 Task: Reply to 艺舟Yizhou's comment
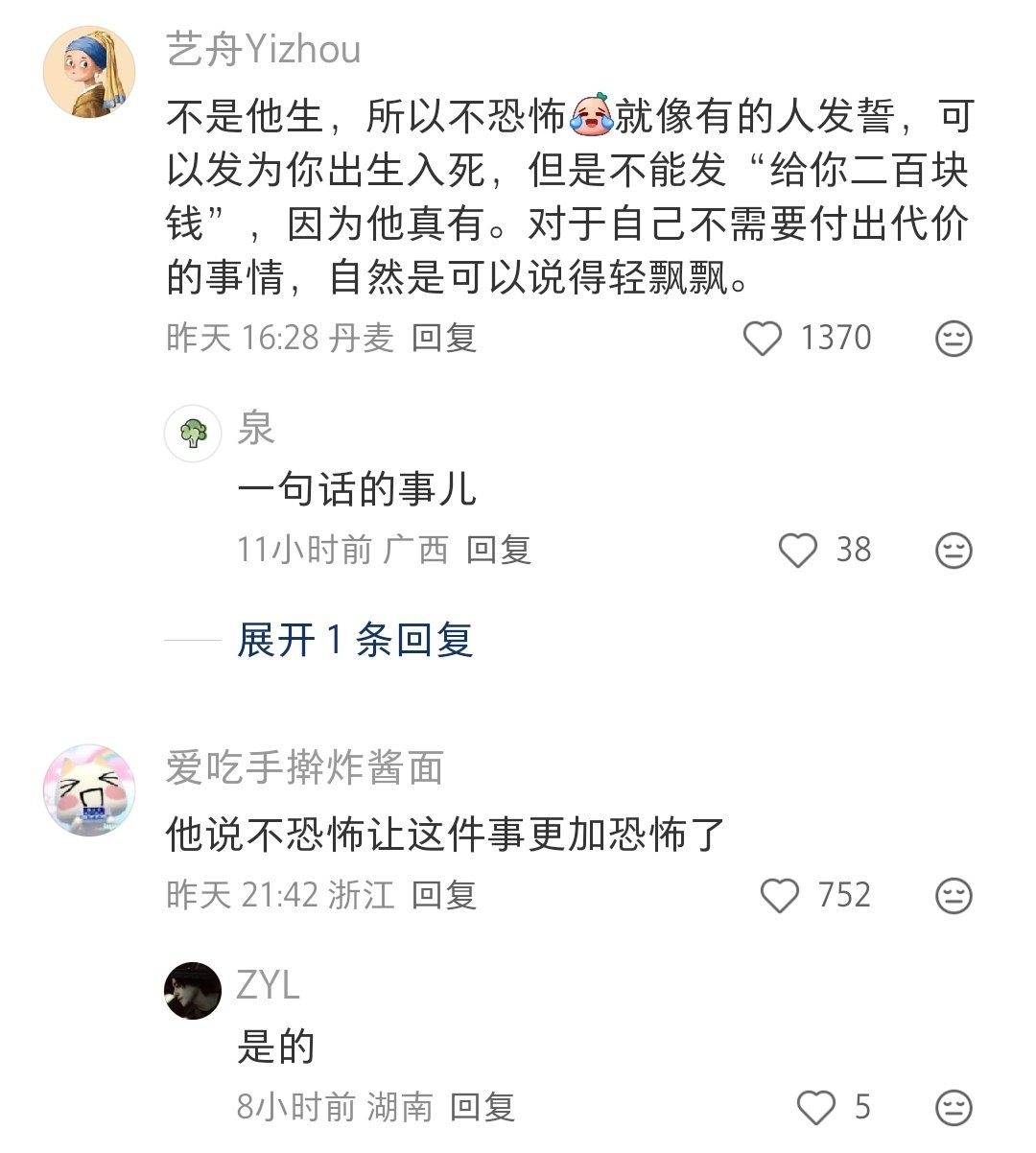pos(444,338)
